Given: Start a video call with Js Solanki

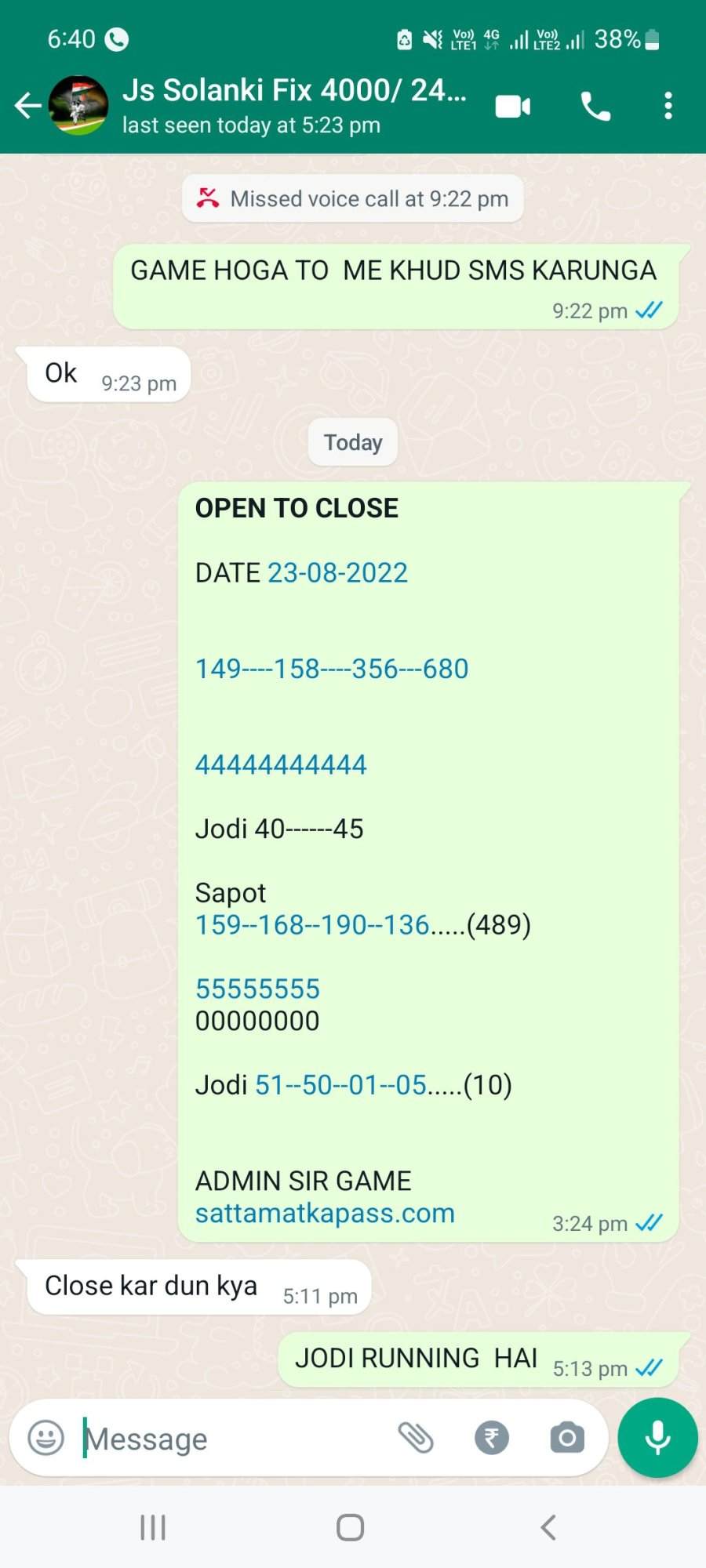Looking at the screenshot, I should 513,106.
